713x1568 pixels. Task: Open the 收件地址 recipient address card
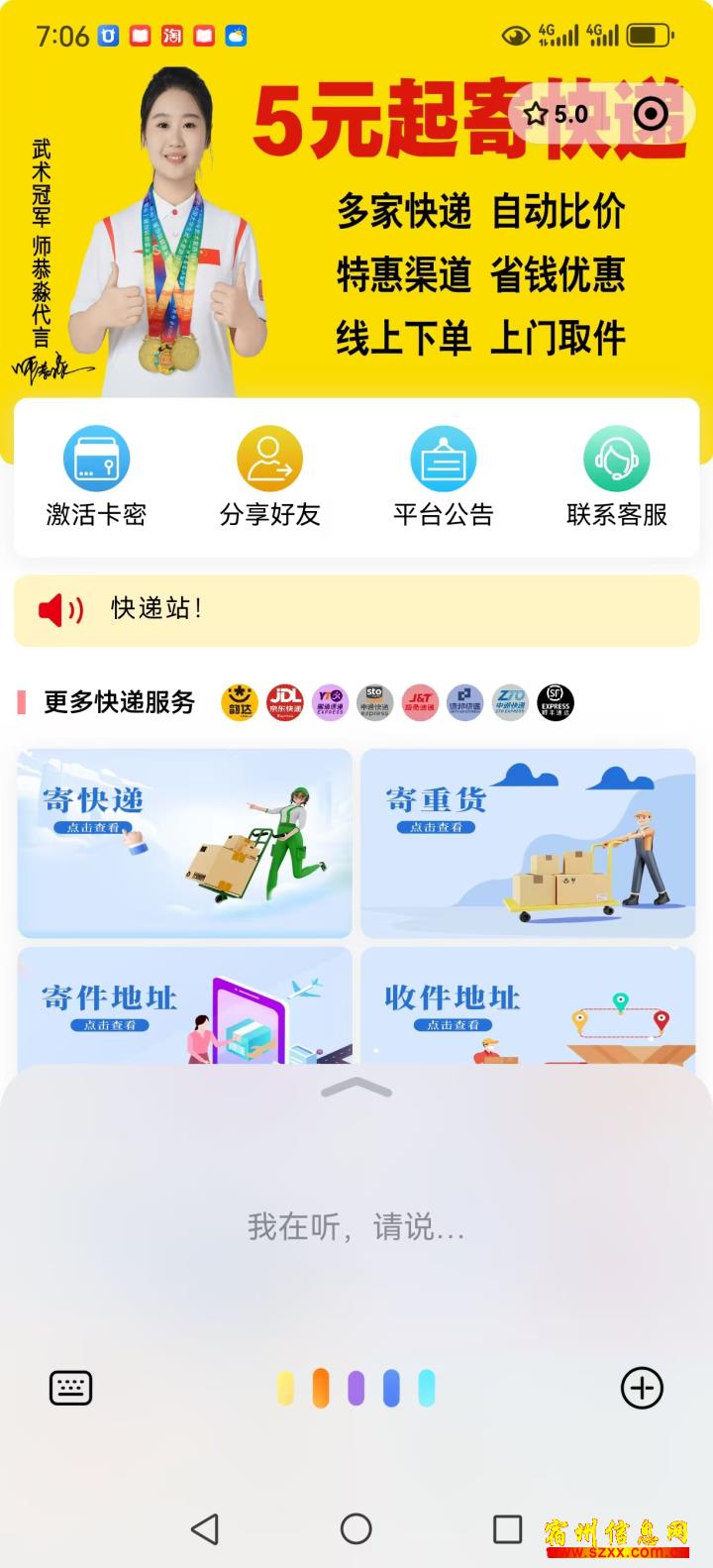pyautogui.click(x=528, y=1005)
